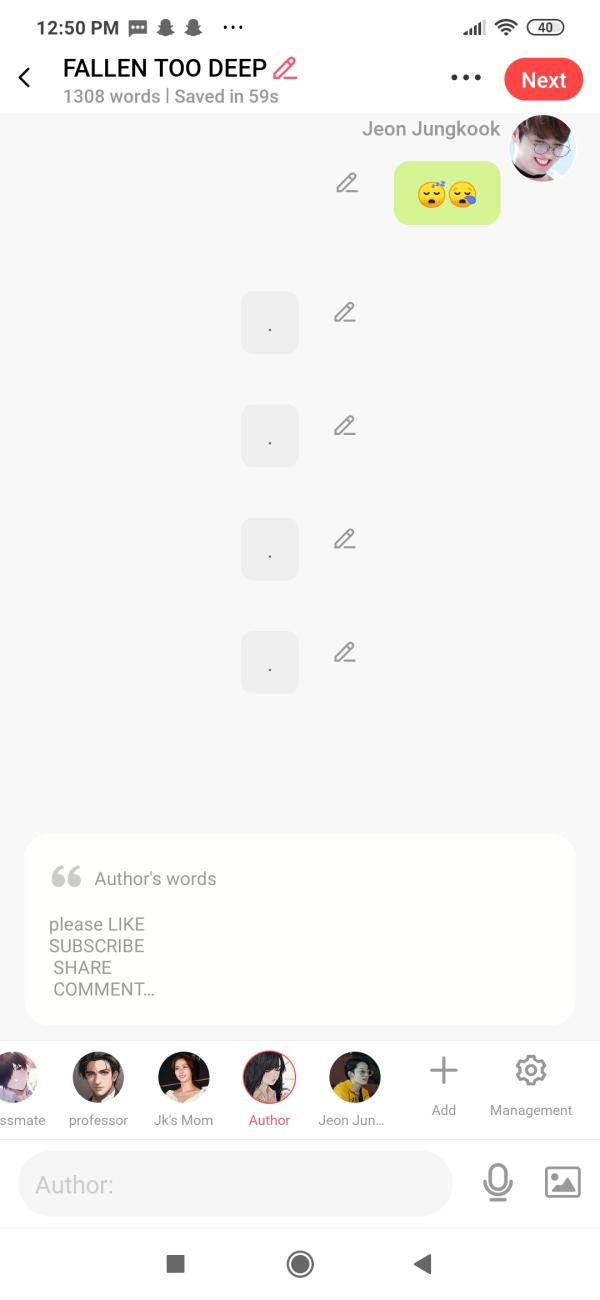The height and width of the screenshot is (1300, 600).
Task: Insert an image into the story
Action: [x=562, y=1183]
